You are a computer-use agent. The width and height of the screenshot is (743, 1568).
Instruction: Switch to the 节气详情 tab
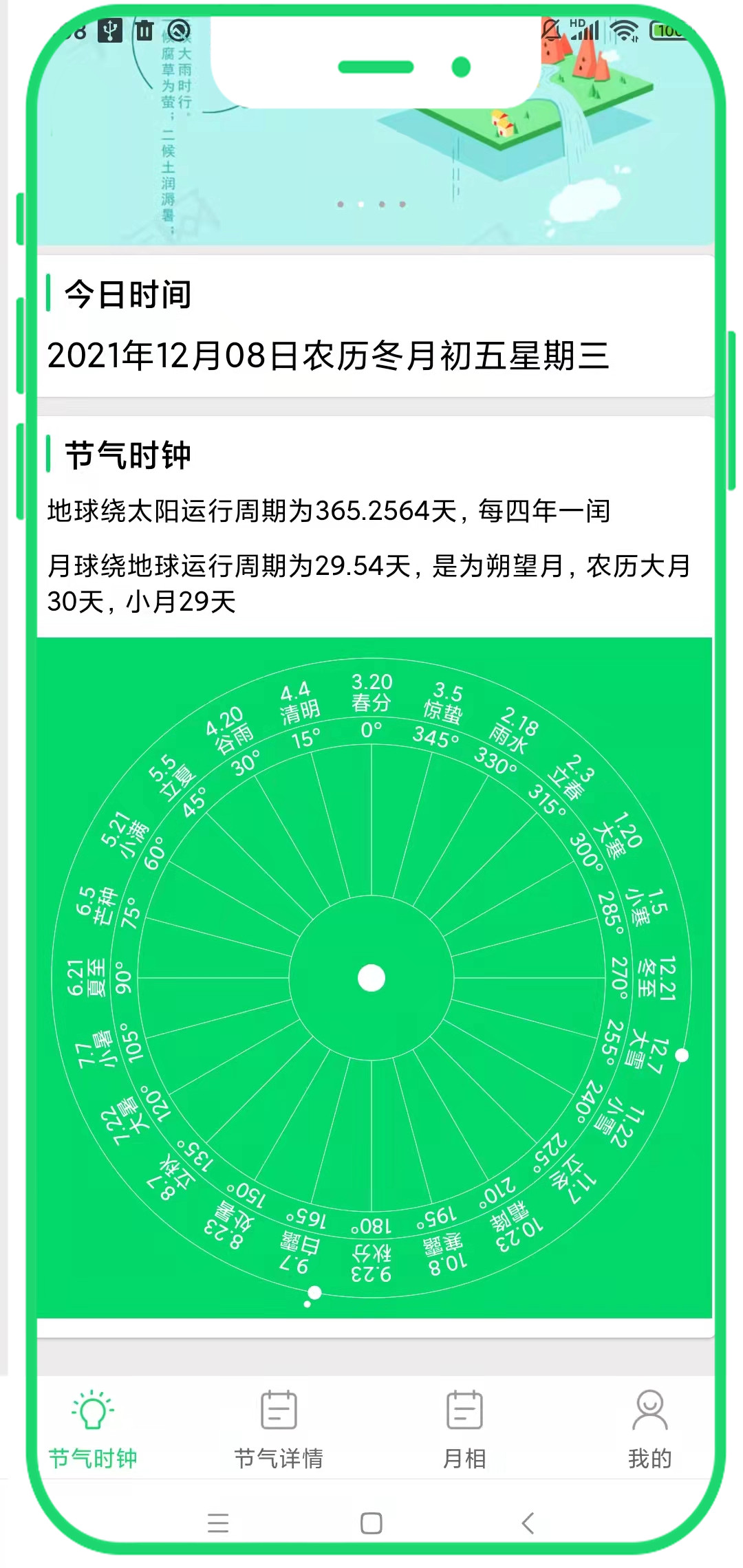click(x=279, y=1428)
